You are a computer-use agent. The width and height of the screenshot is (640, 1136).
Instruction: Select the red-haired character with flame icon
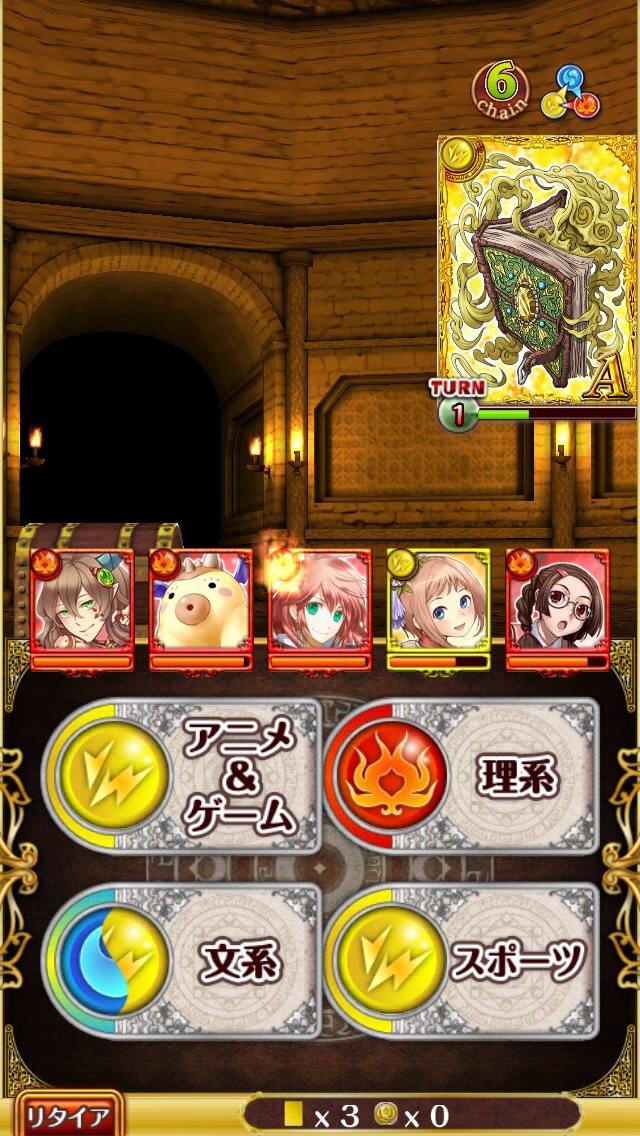319,606
